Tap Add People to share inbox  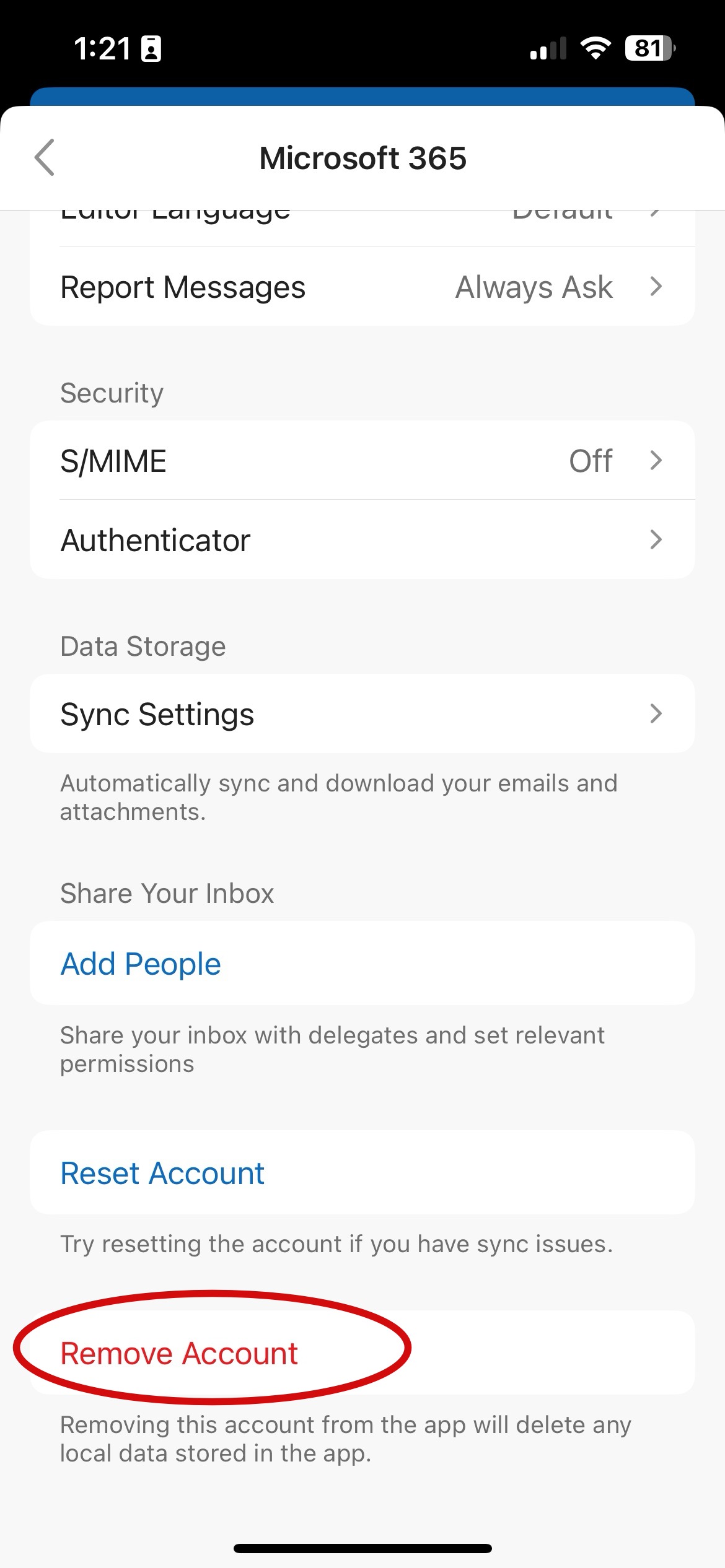pyautogui.click(x=141, y=964)
